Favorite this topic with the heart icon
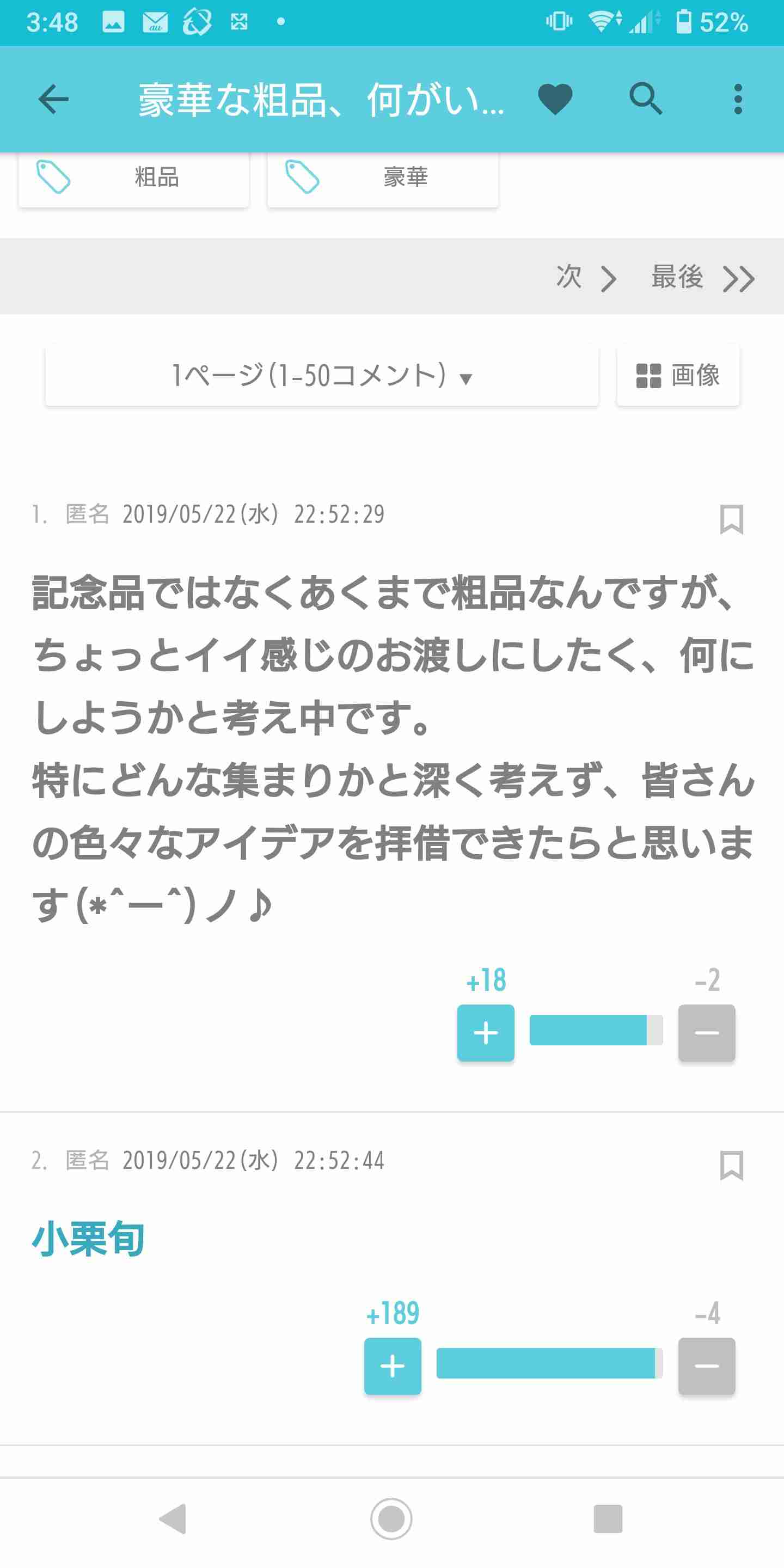The width and height of the screenshot is (784, 1568). (555, 99)
